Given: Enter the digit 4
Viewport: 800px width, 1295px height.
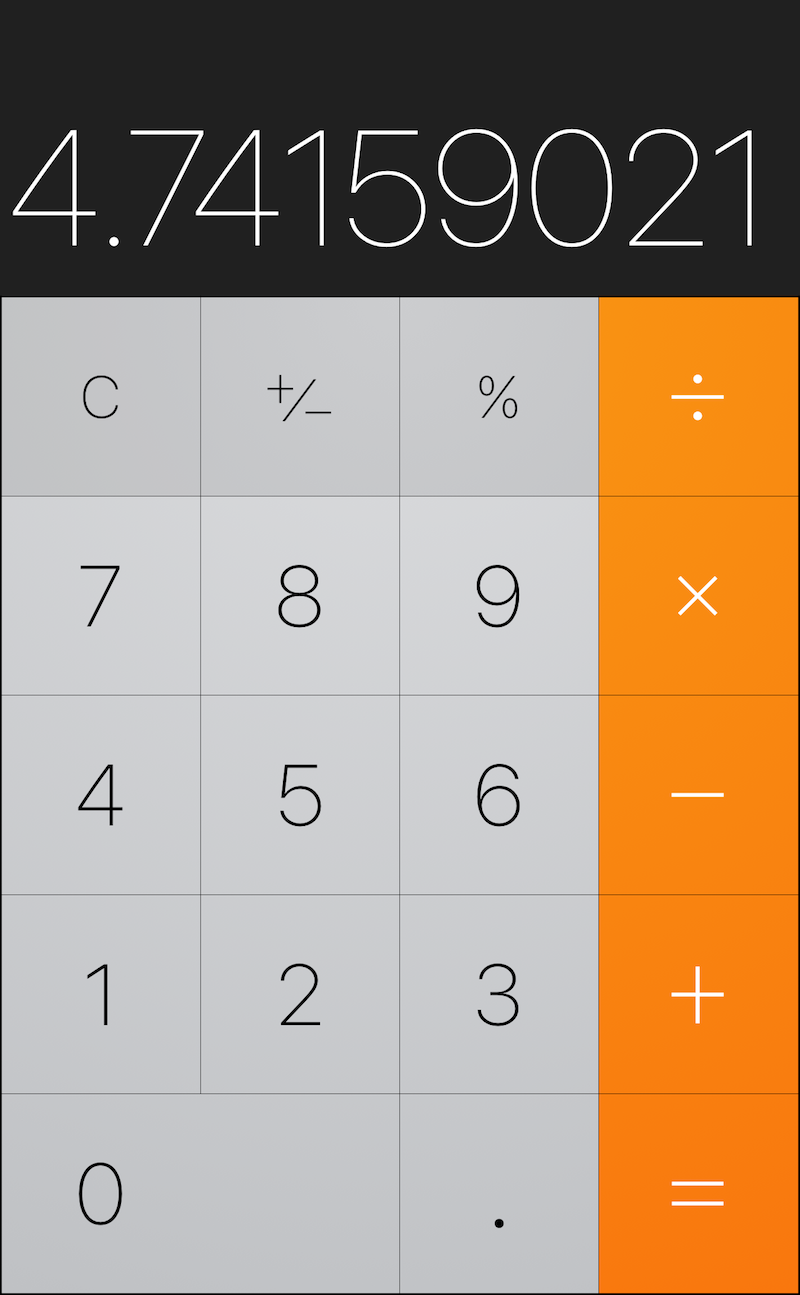Looking at the screenshot, I should [x=100, y=795].
